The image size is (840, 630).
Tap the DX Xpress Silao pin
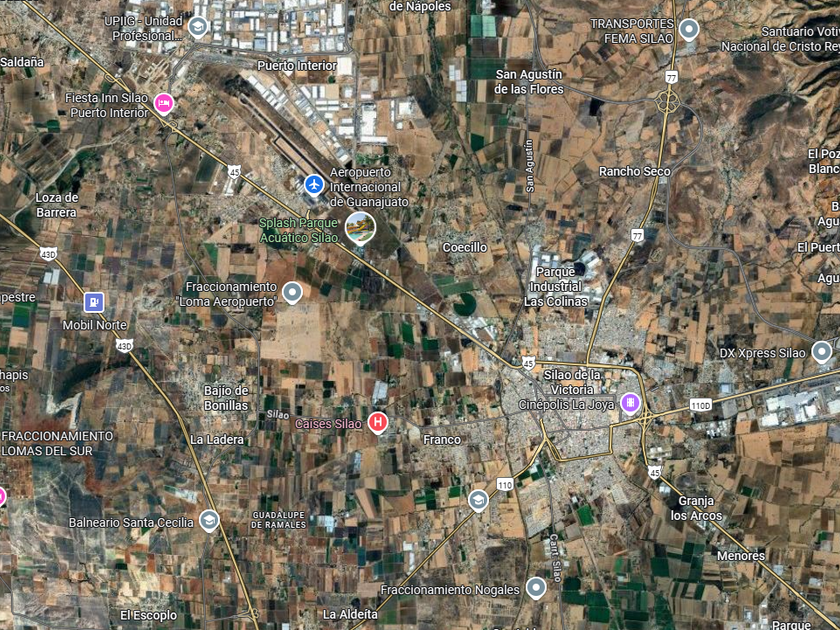[x=821, y=352]
